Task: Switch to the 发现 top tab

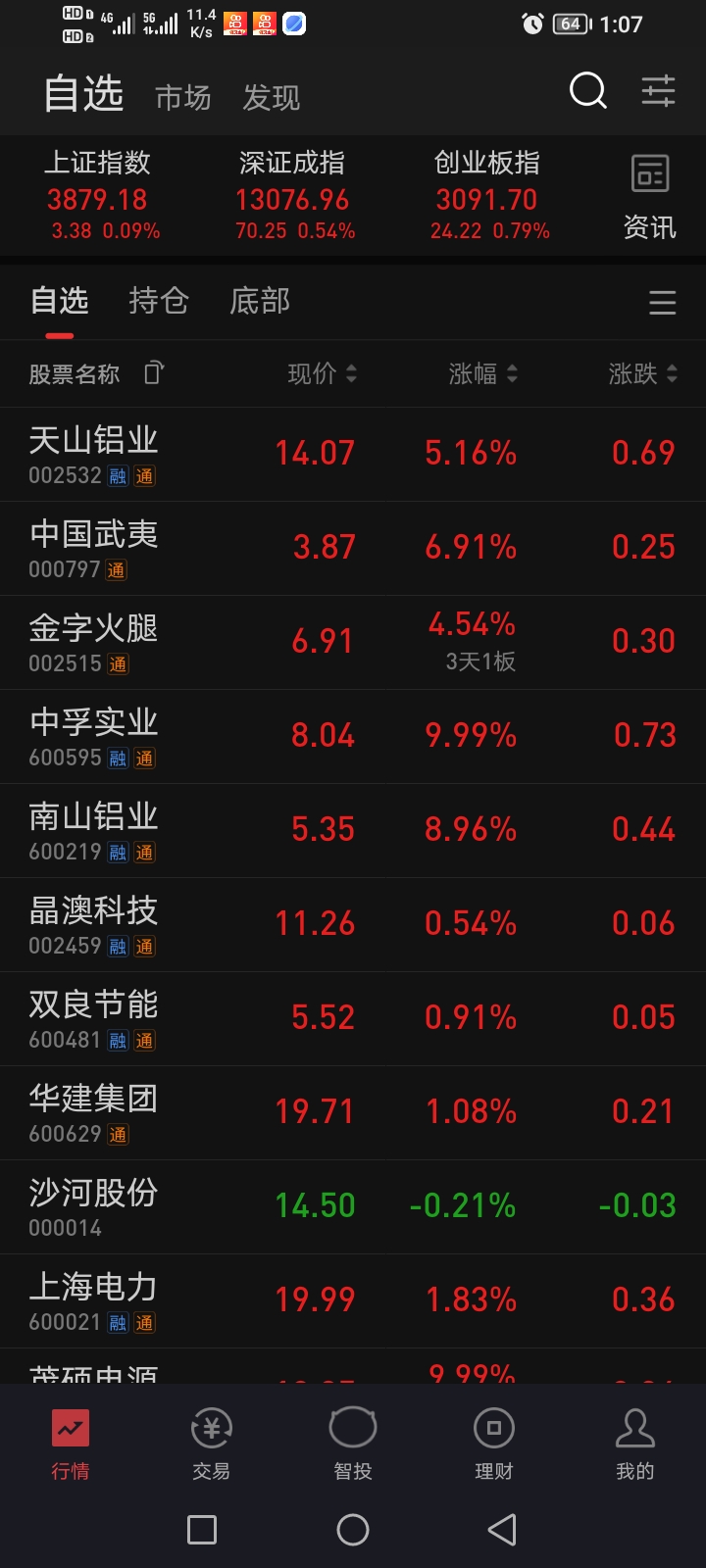Action: pyautogui.click(x=272, y=98)
